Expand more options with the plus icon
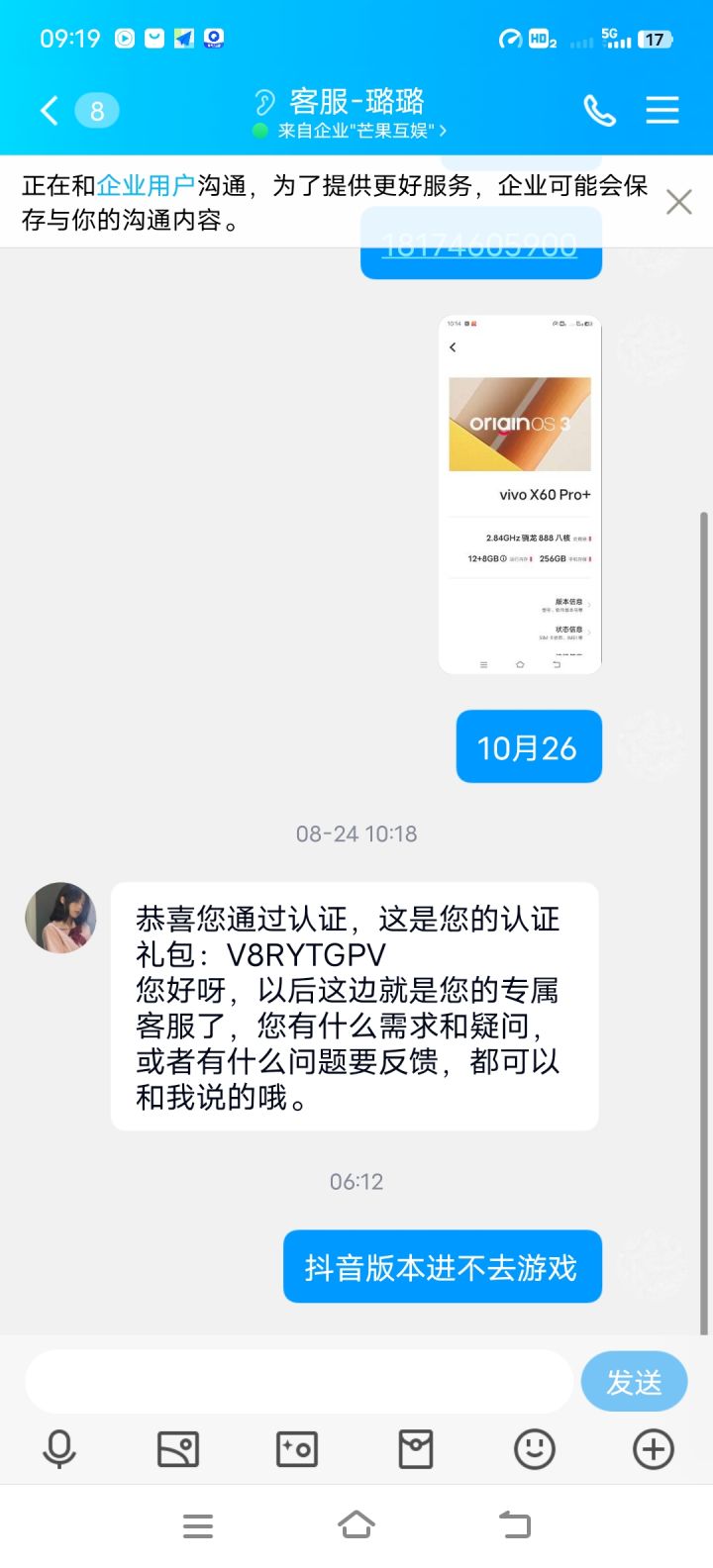This screenshot has height=1568, width=713. [x=654, y=1449]
